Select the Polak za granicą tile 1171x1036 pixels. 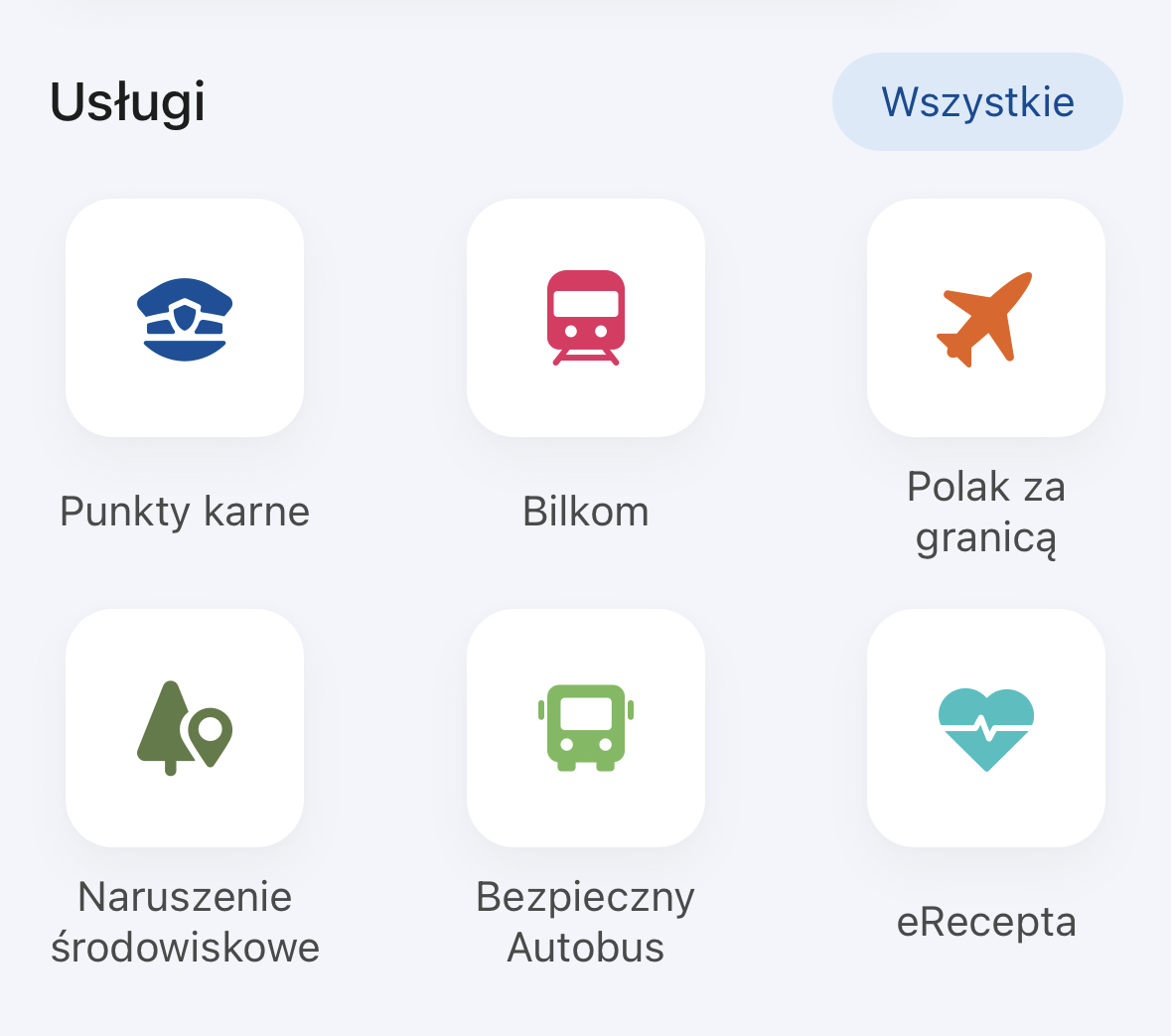[985, 318]
